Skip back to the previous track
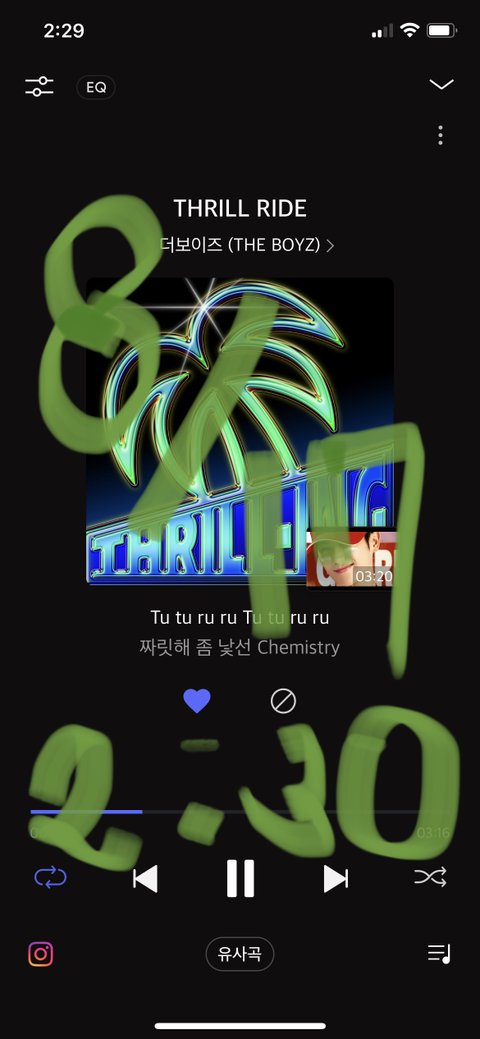The image size is (480, 1039). pos(145,879)
